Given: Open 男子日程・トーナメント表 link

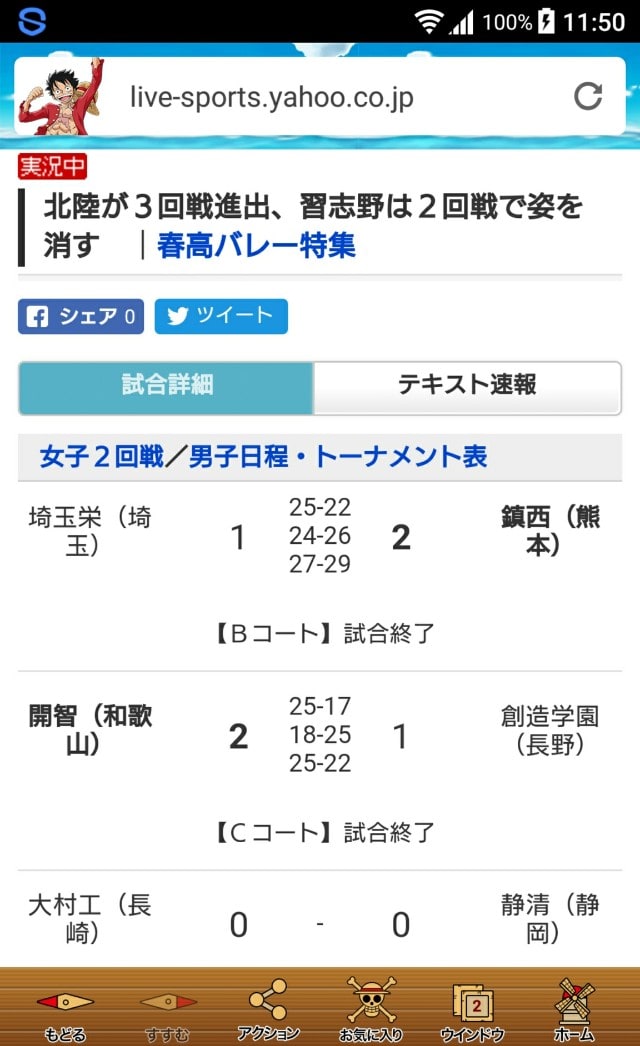Looking at the screenshot, I should click(x=338, y=457).
